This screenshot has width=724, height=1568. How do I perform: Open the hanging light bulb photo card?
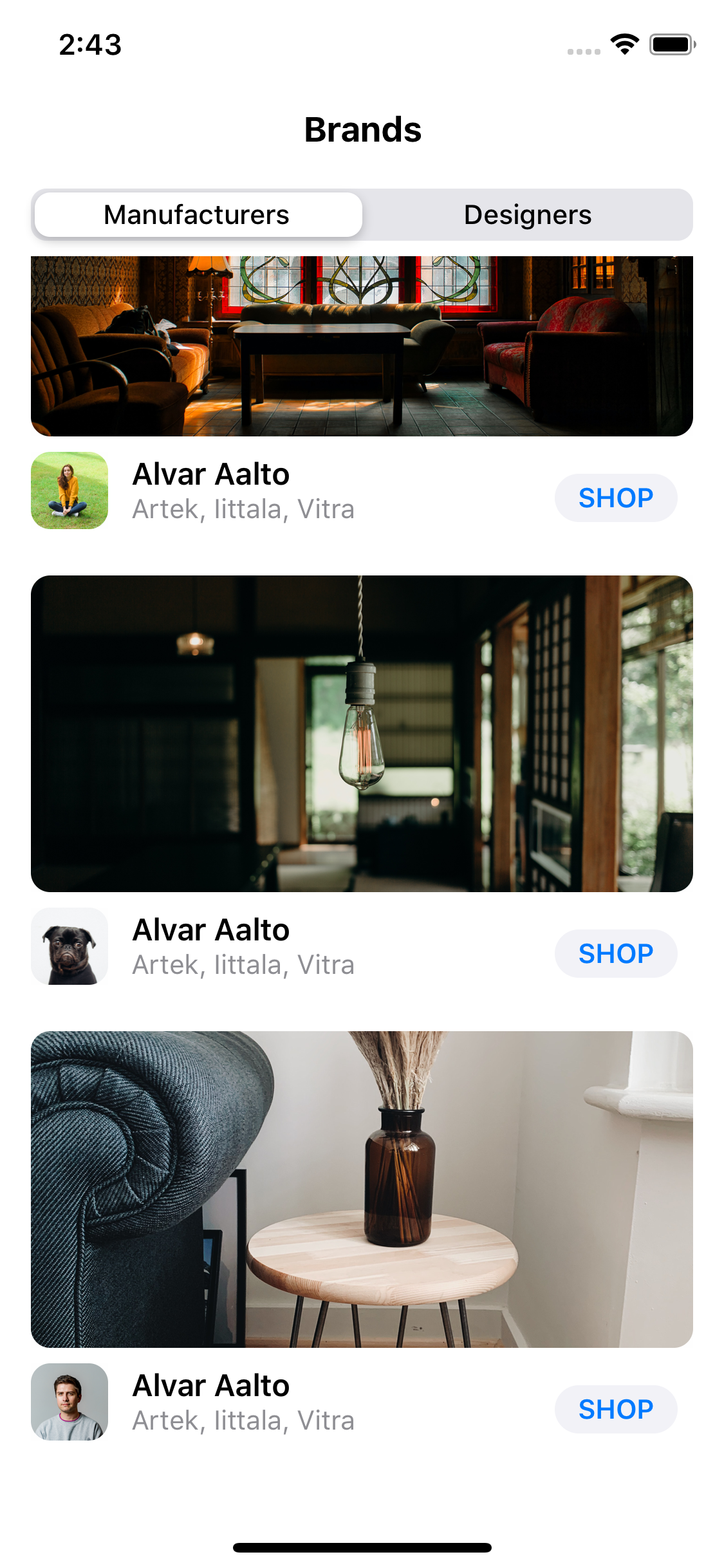tap(362, 734)
